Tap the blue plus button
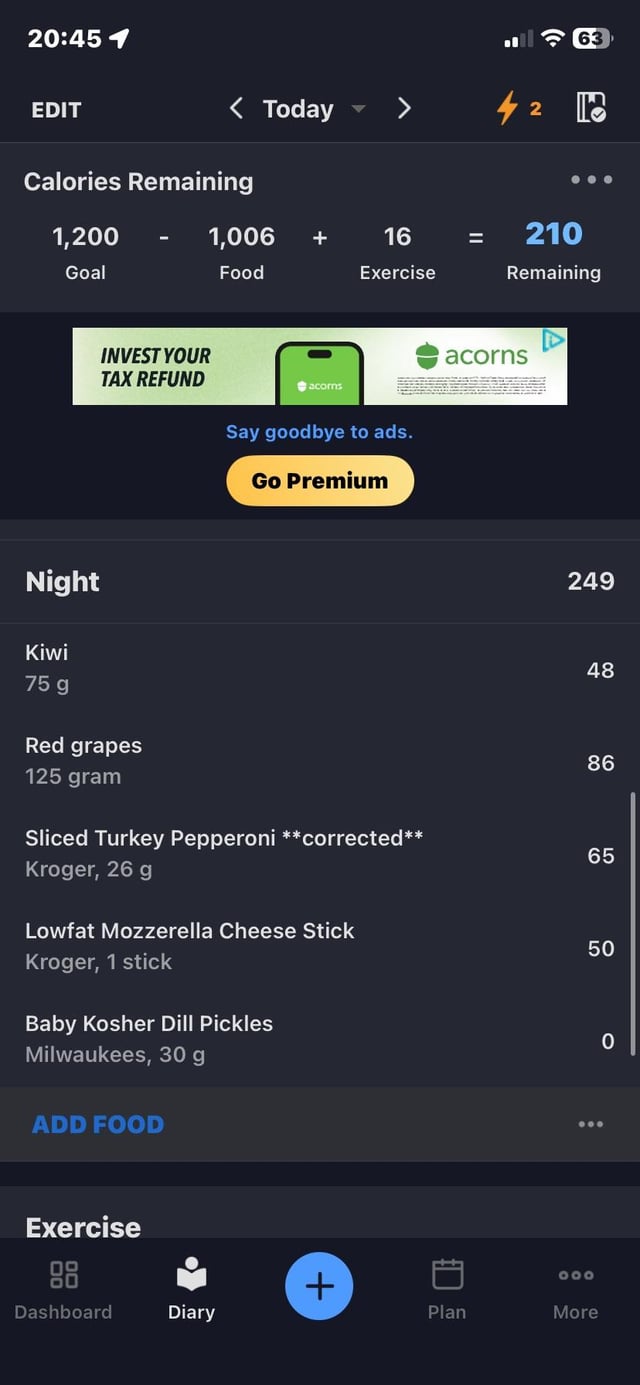 [x=319, y=1286]
